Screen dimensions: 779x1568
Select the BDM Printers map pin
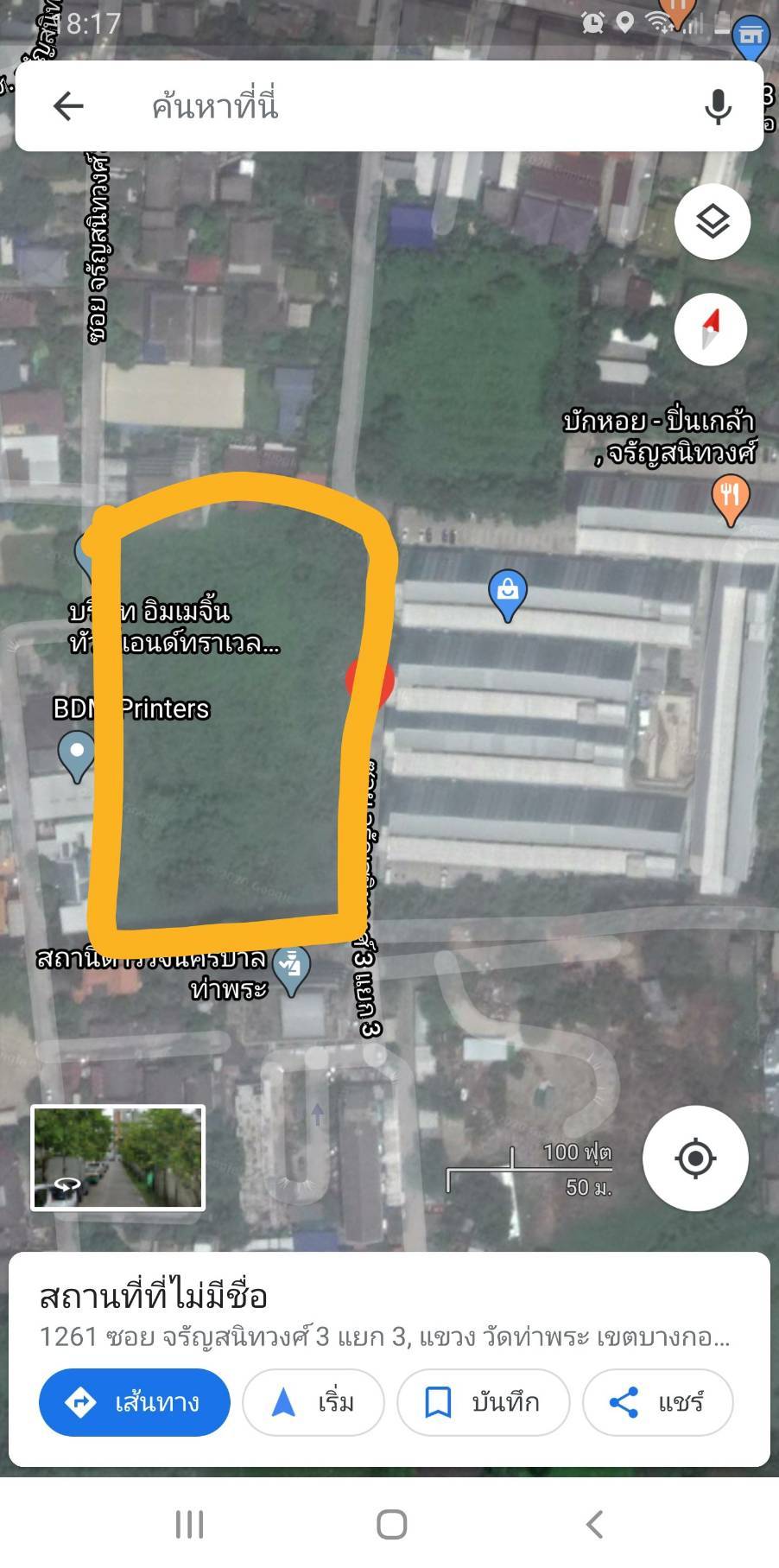click(76, 753)
